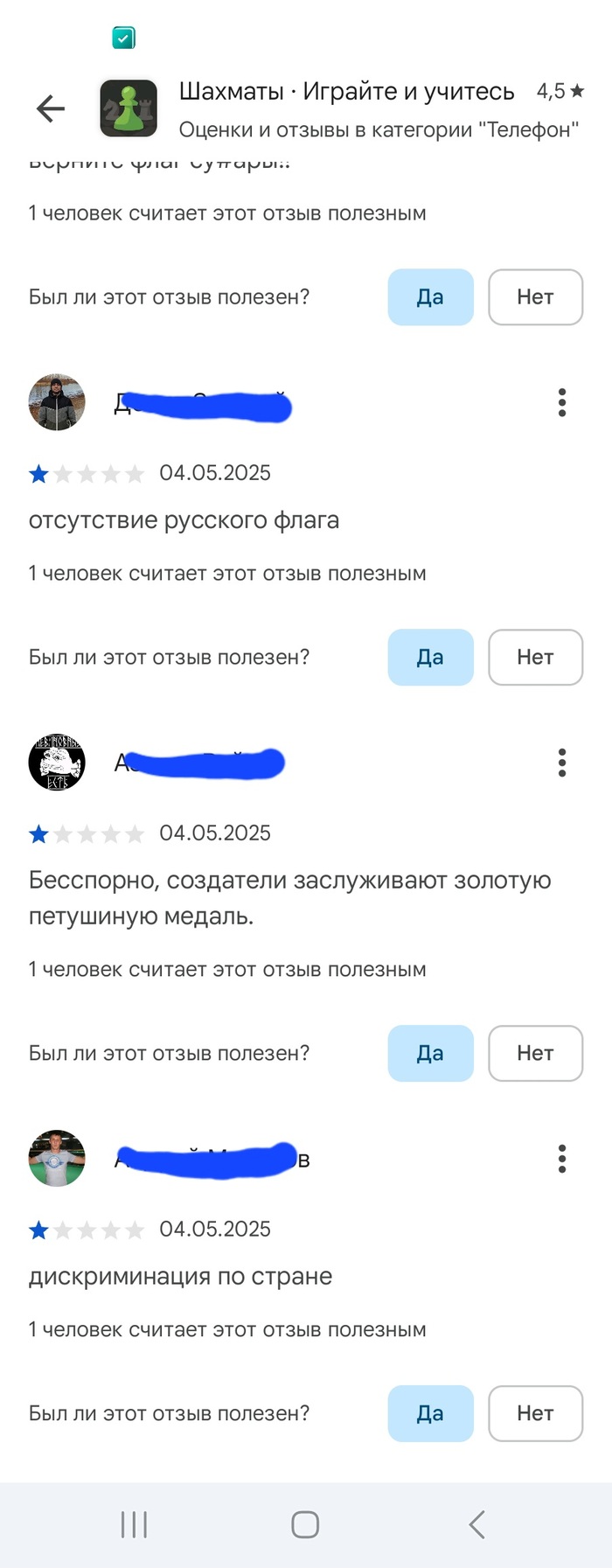Go back using the arrow in the header
The width and height of the screenshot is (612, 1568).
coord(51,108)
